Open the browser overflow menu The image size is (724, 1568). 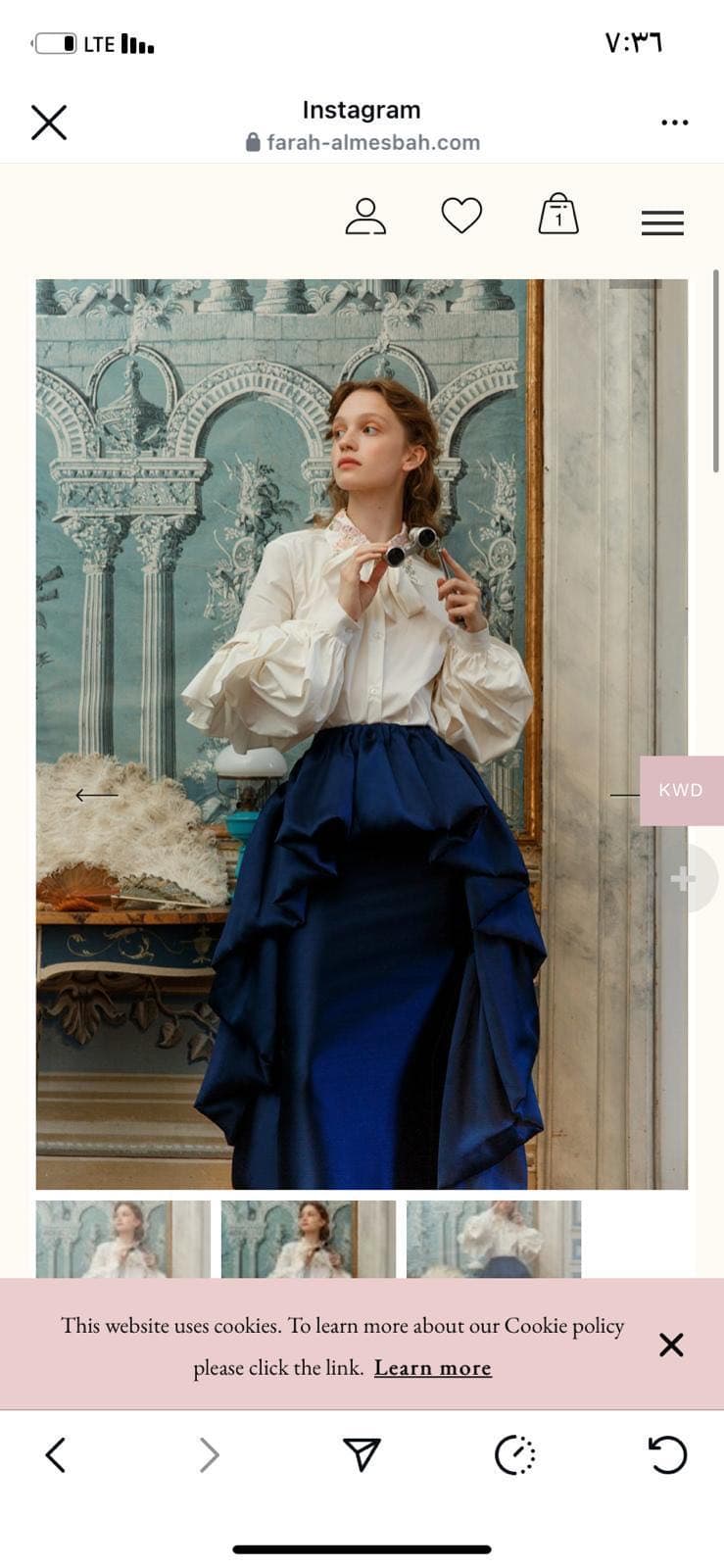pos(674,122)
